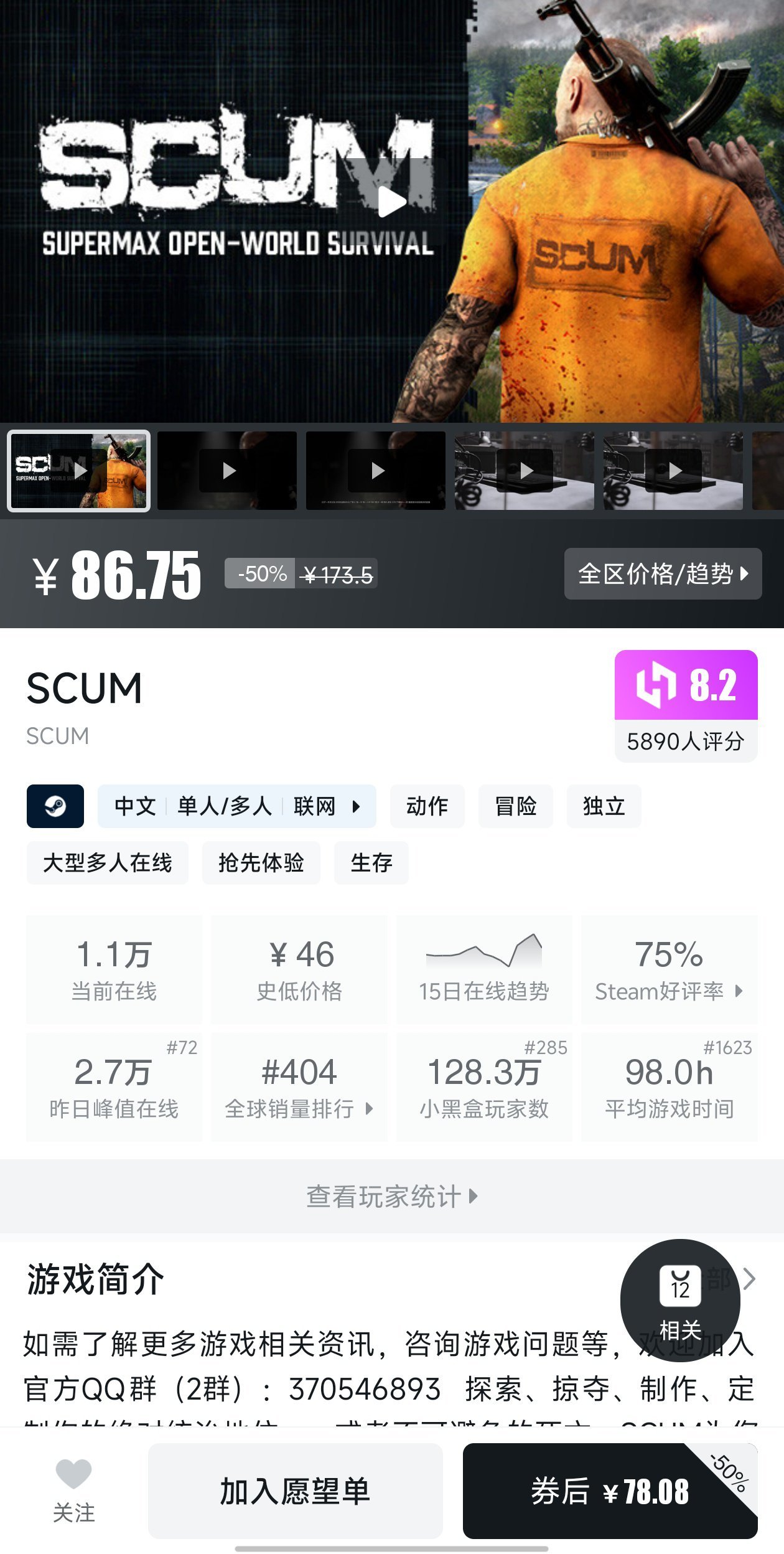Select the 抢先体验 tag
Screen dimensions: 784x1554
(261, 863)
